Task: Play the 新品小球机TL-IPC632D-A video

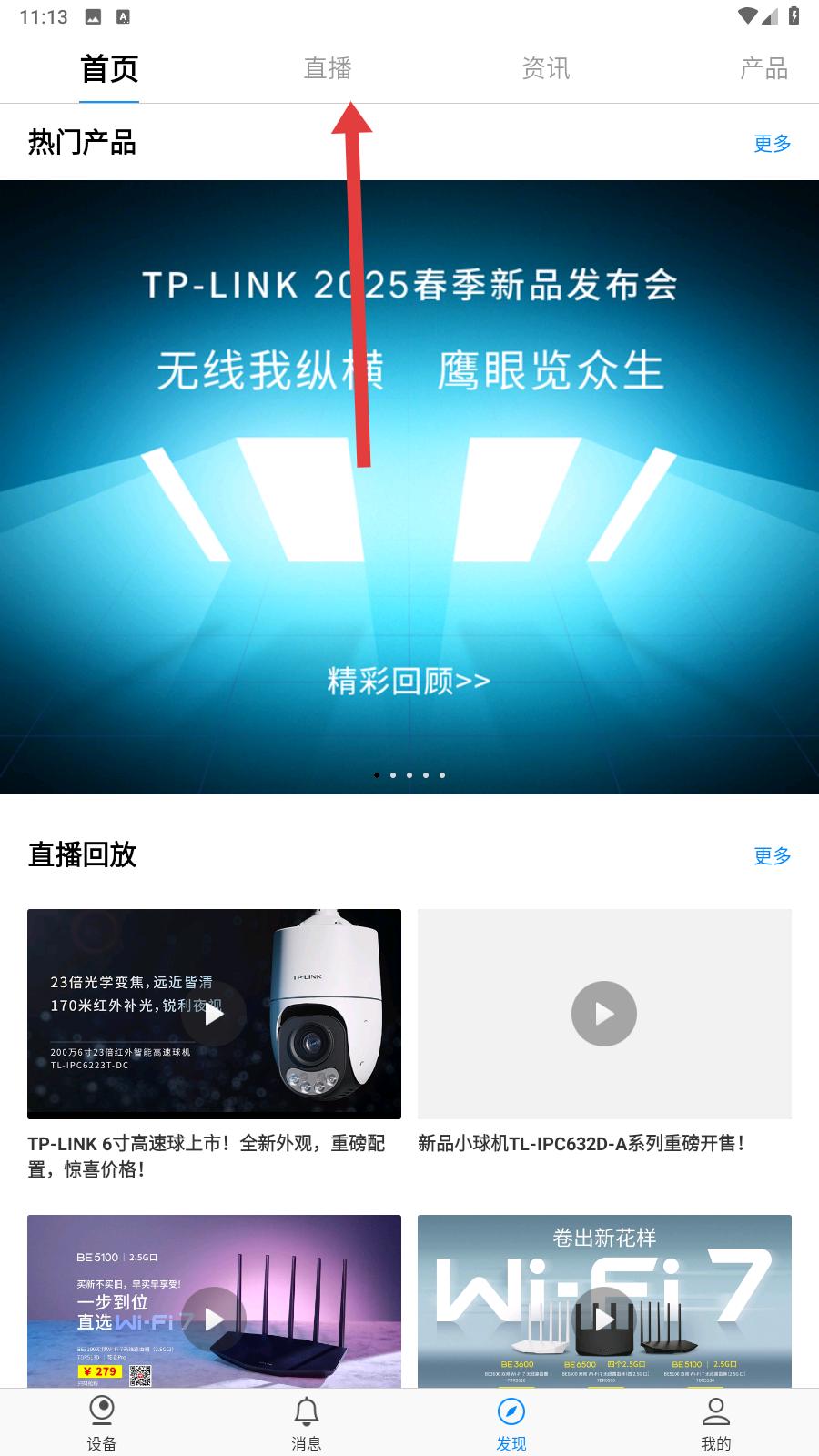Action: click(604, 1014)
